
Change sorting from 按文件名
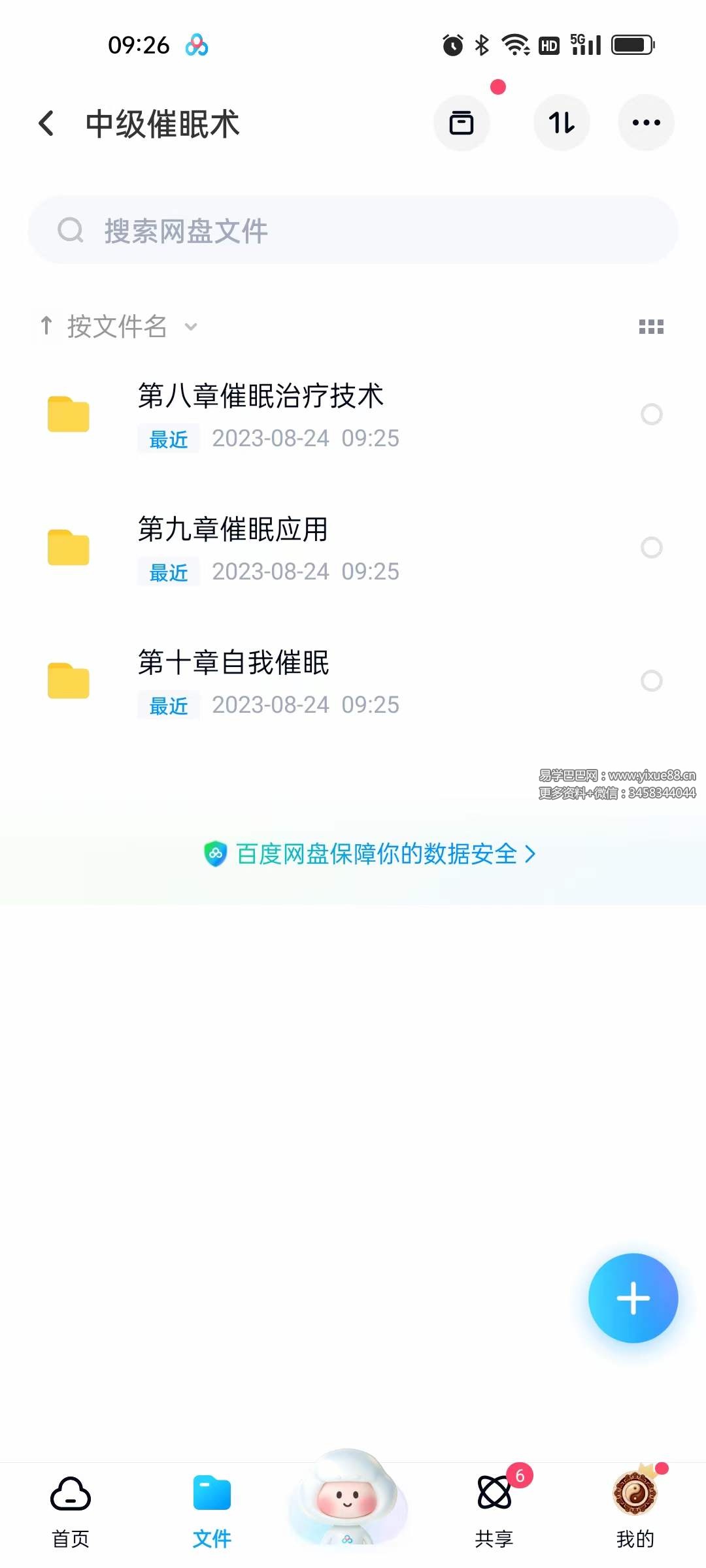[x=119, y=327]
